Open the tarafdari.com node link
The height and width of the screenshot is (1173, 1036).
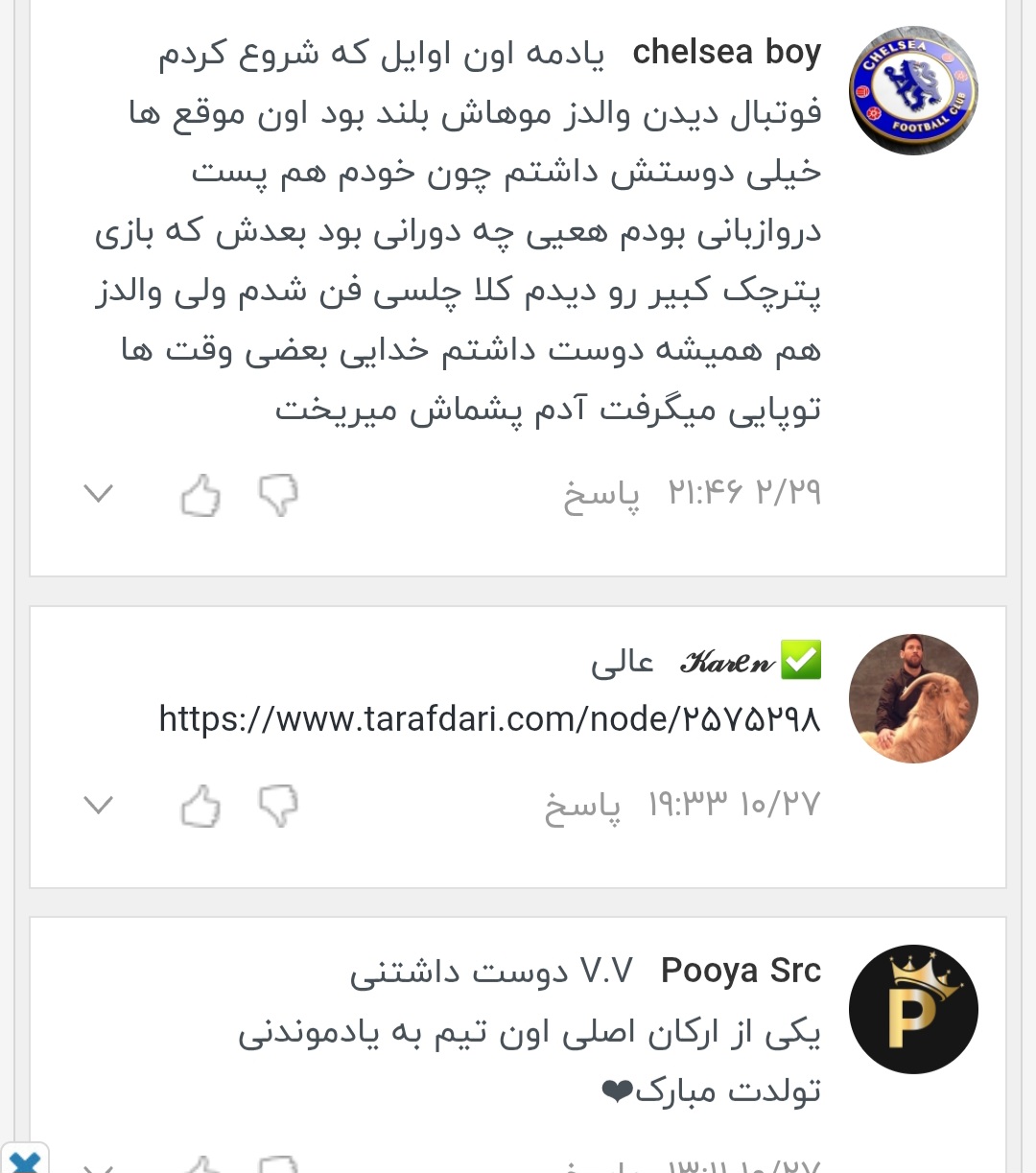pos(489,718)
